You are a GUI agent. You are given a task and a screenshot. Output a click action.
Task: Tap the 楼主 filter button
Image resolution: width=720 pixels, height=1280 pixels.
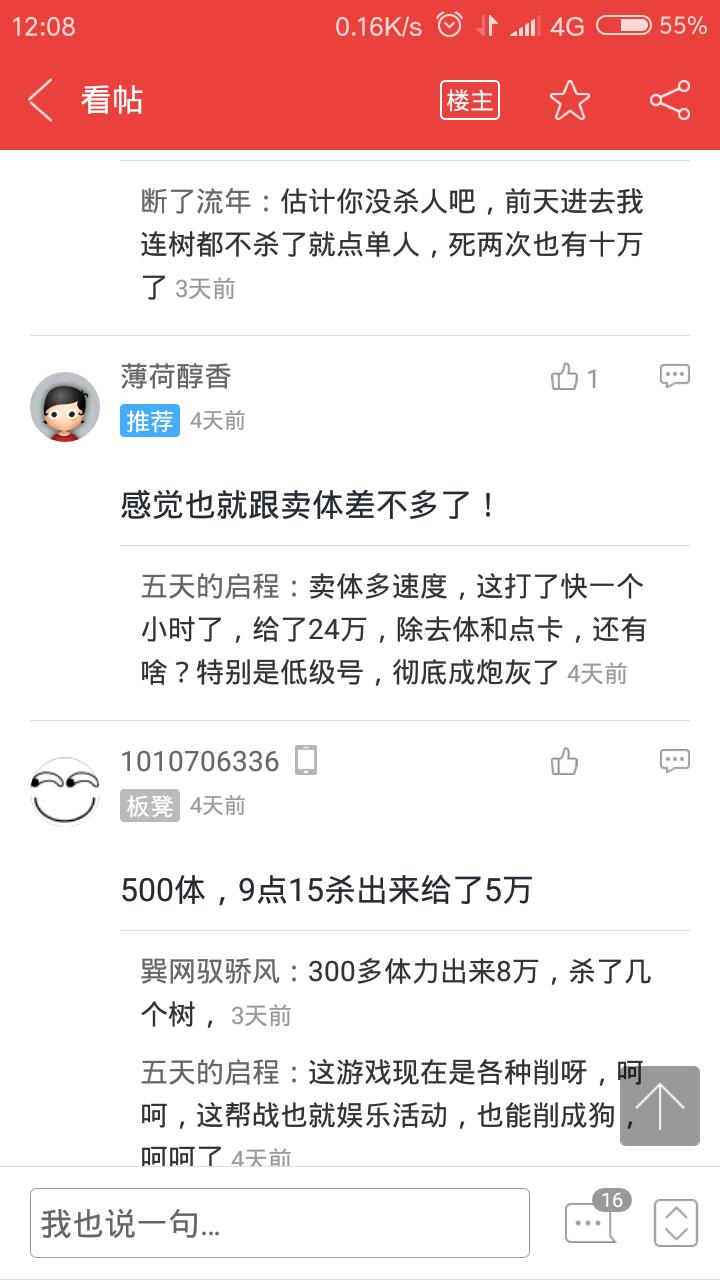click(x=470, y=101)
